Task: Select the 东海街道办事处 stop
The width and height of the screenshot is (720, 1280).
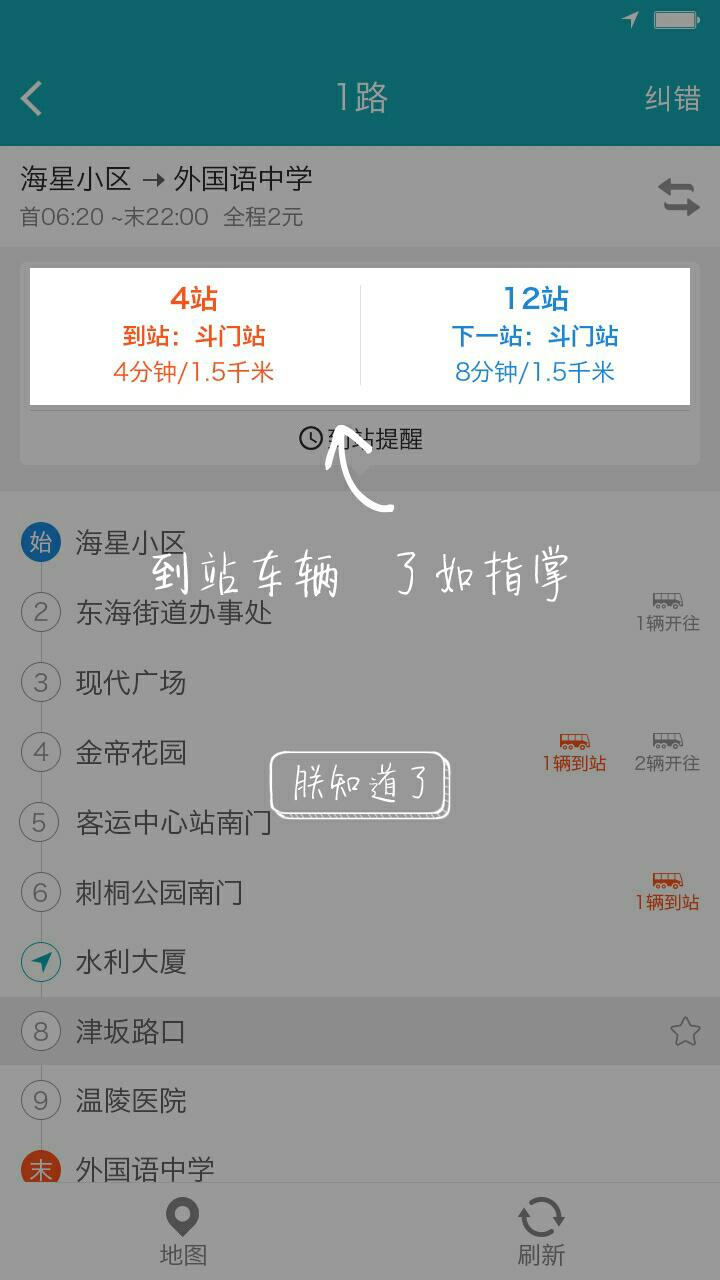Action: coord(174,612)
